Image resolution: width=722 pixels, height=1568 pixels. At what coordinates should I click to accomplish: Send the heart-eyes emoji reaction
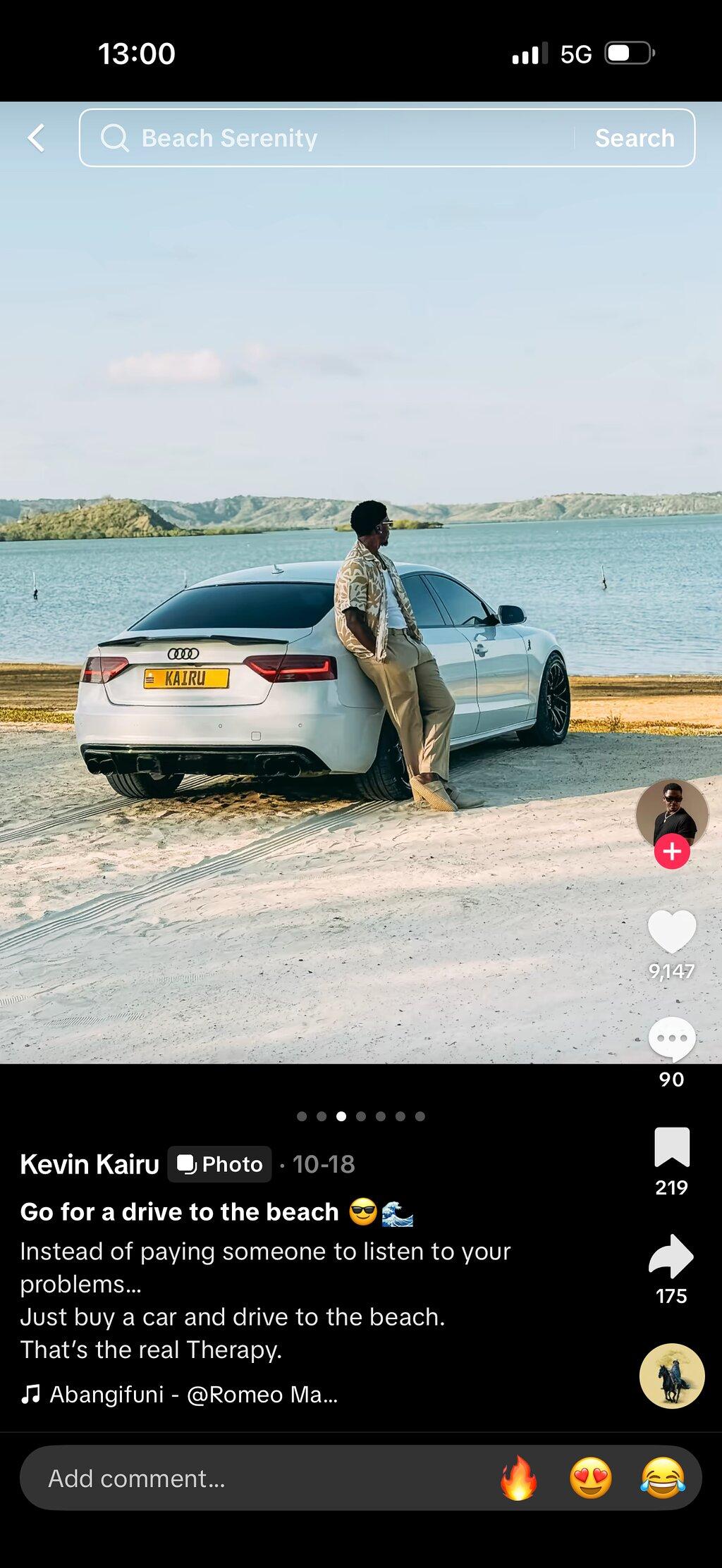click(x=591, y=1478)
